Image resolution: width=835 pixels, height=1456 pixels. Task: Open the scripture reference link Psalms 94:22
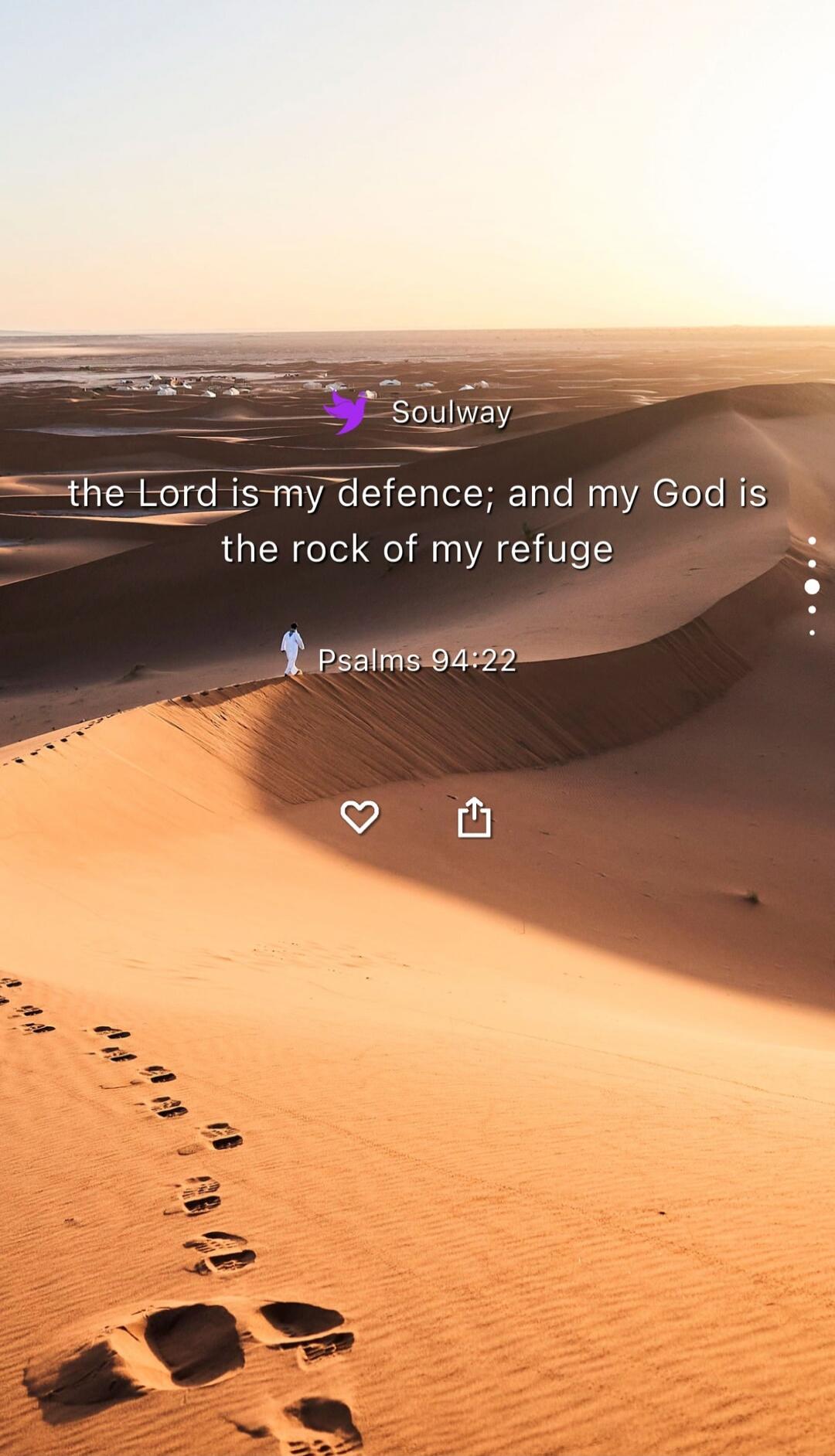[x=417, y=661]
